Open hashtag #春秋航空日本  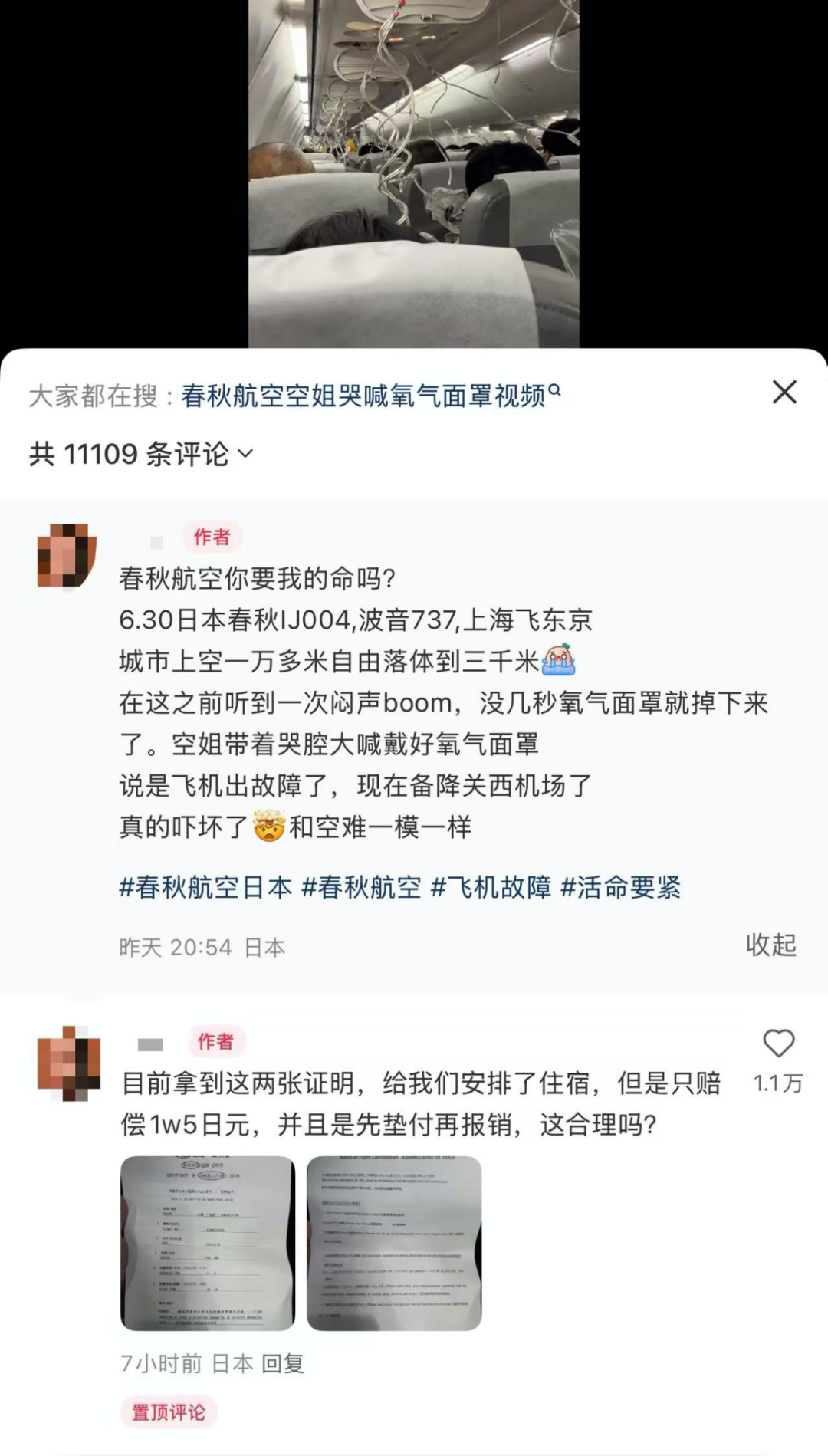point(205,887)
